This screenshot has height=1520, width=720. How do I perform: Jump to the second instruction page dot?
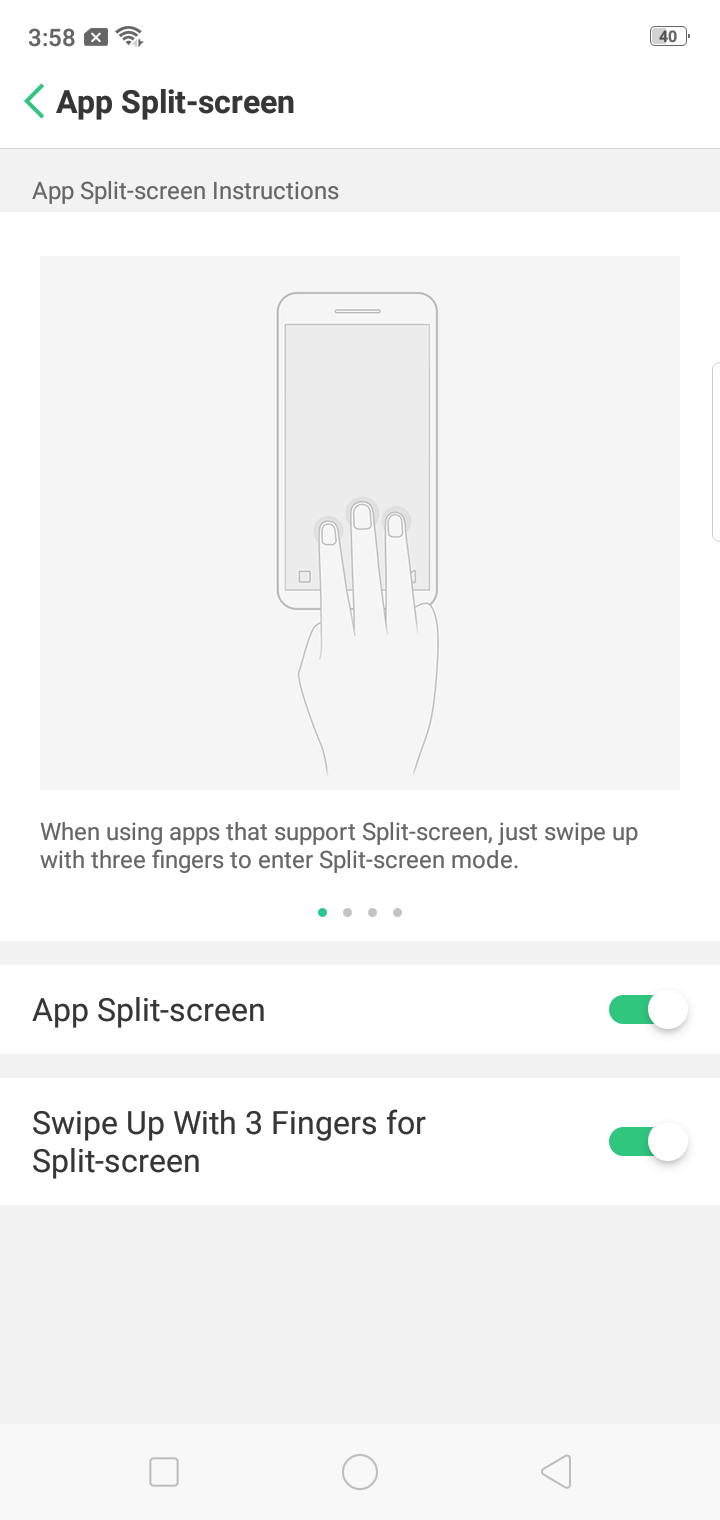pos(347,912)
